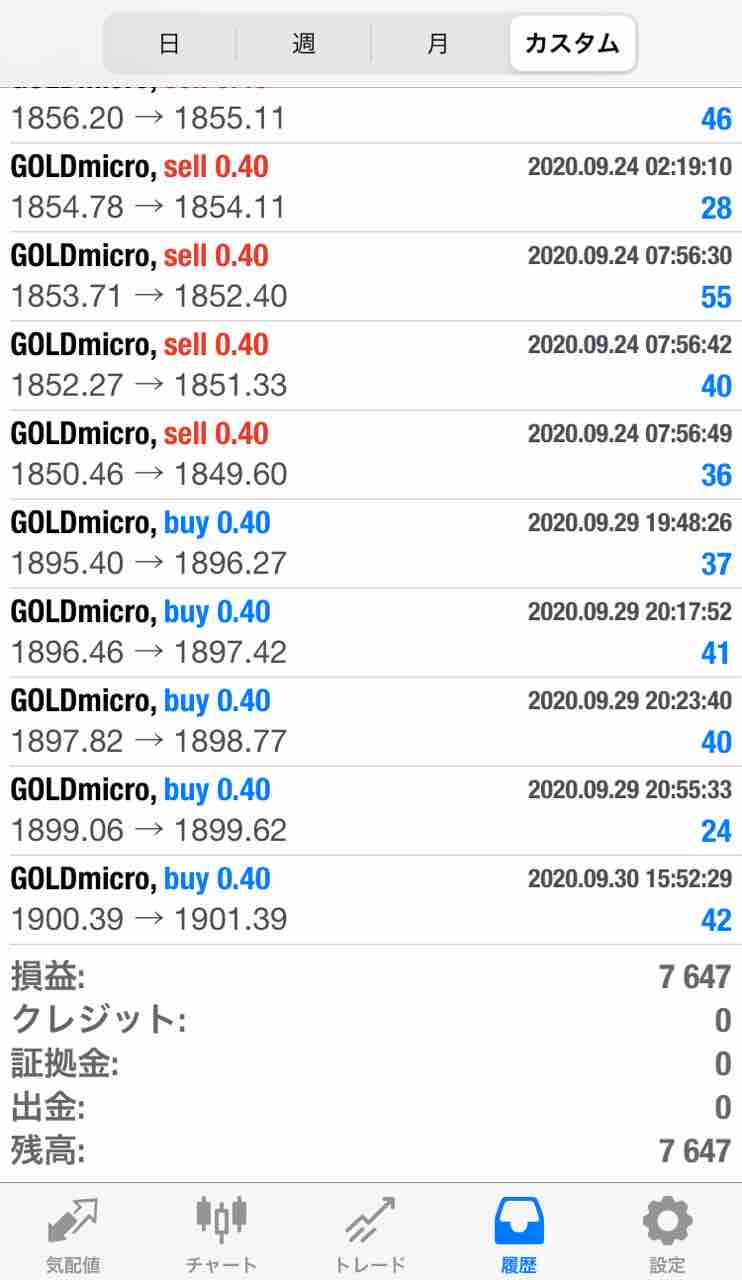
Task: Choose the カスタム period segment
Action: click(572, 44)
